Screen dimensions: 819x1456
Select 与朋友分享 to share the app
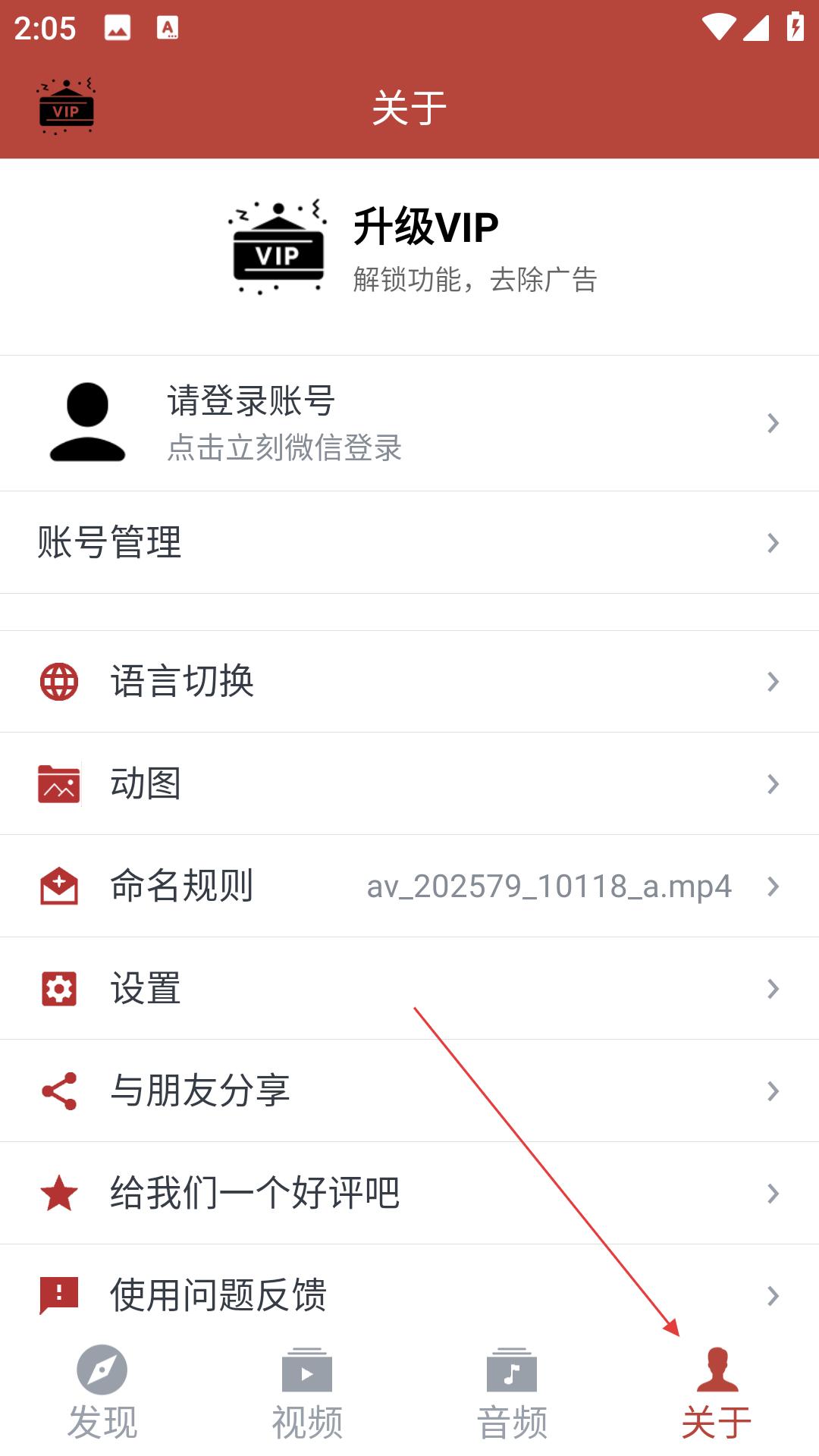409,1090
